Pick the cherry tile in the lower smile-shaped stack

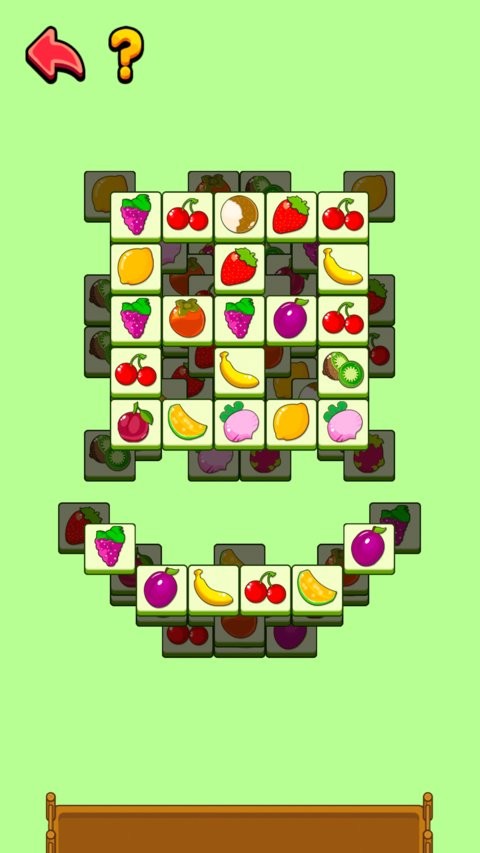pyautogui.click(x=266, y=590)
